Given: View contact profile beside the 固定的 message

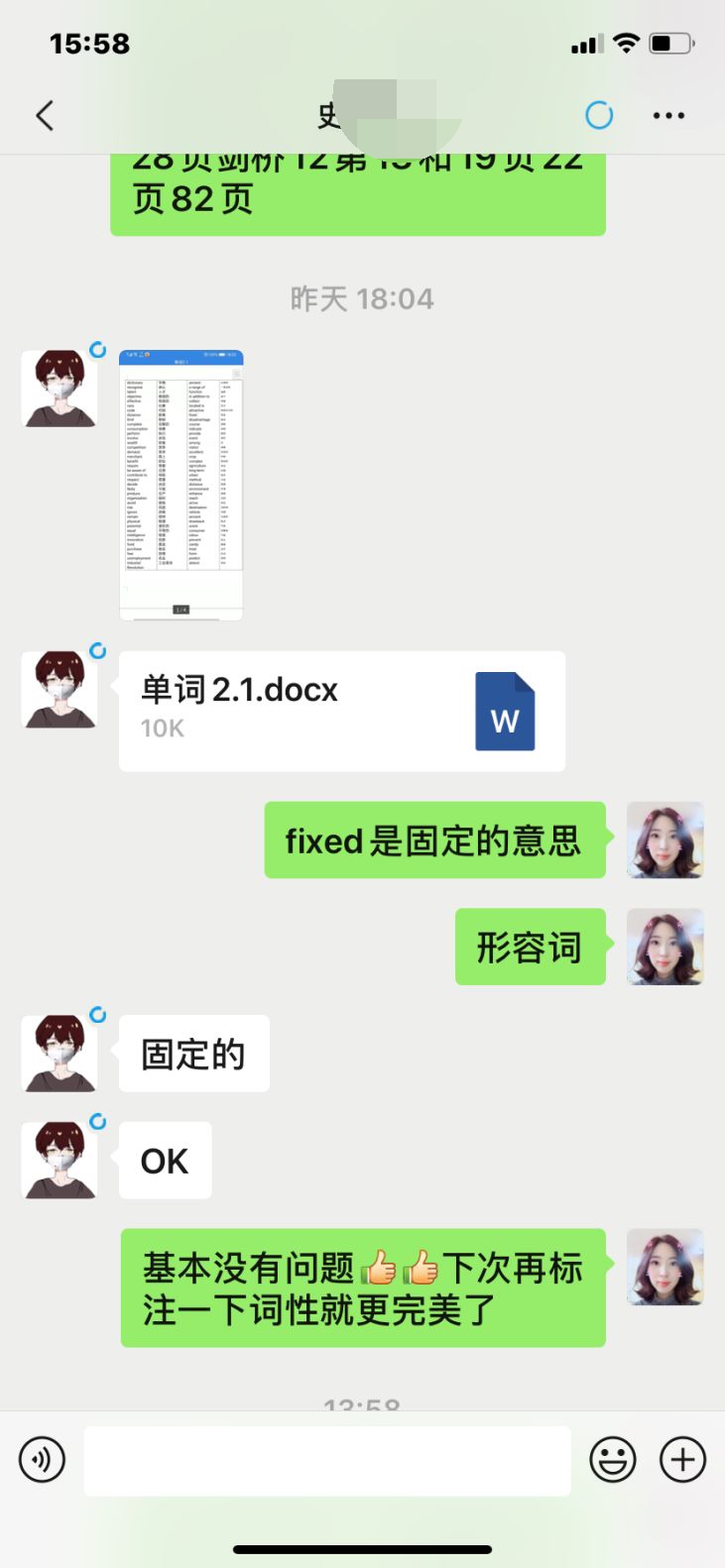Looking at the screenshot, I should [x=60, y=1053].
